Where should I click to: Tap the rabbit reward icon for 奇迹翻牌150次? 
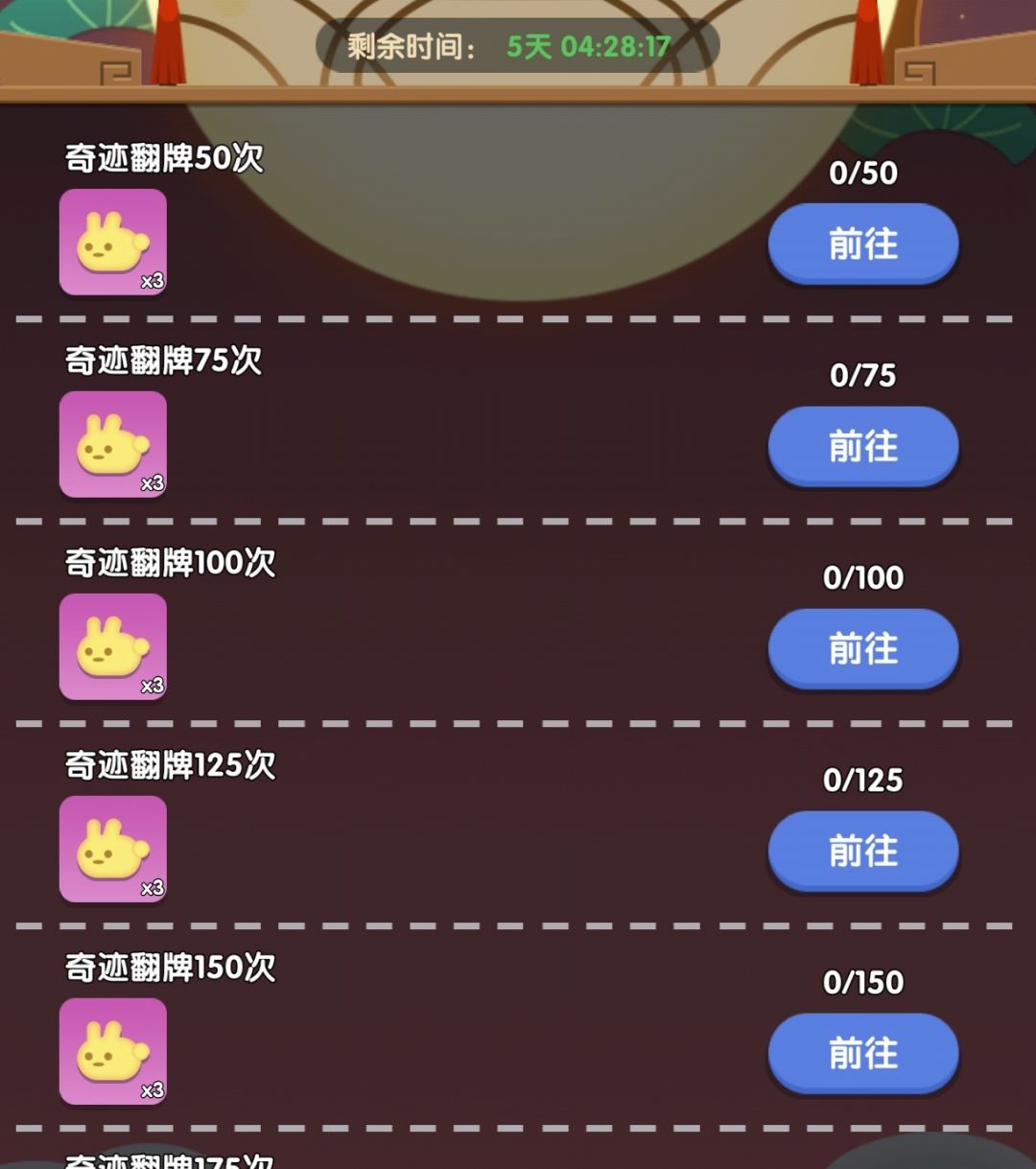[x=112, y=1052]
